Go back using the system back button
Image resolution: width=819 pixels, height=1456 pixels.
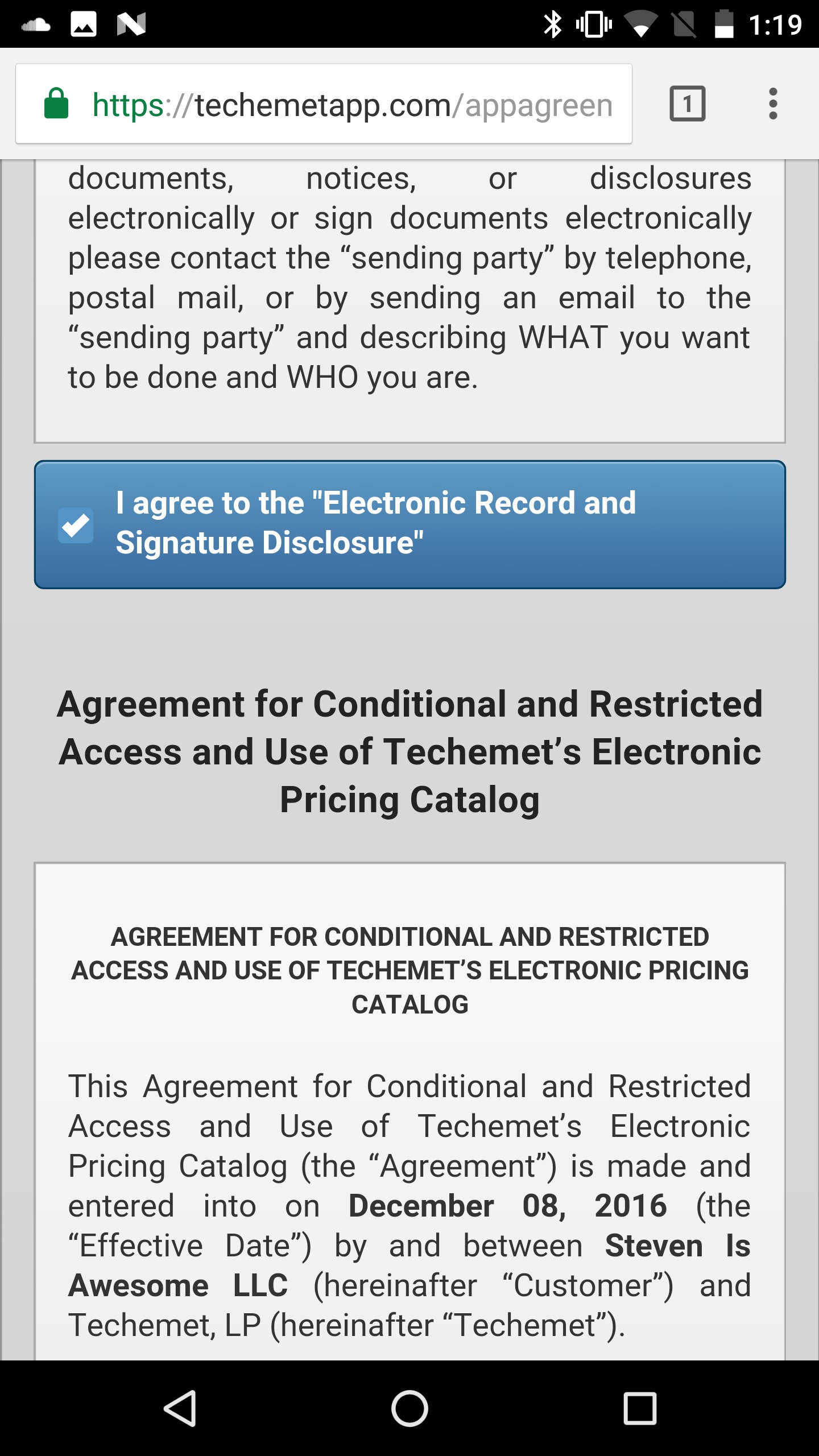coord(181,1408)
